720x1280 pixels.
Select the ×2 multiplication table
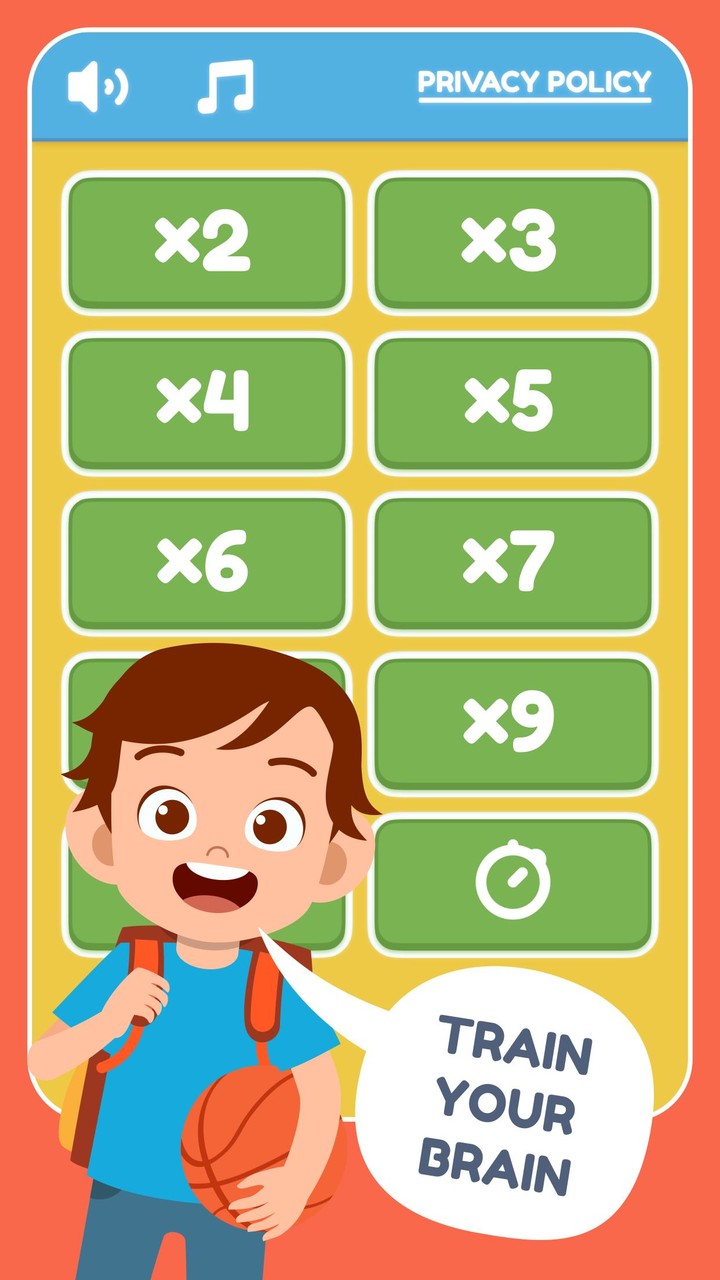207,243
